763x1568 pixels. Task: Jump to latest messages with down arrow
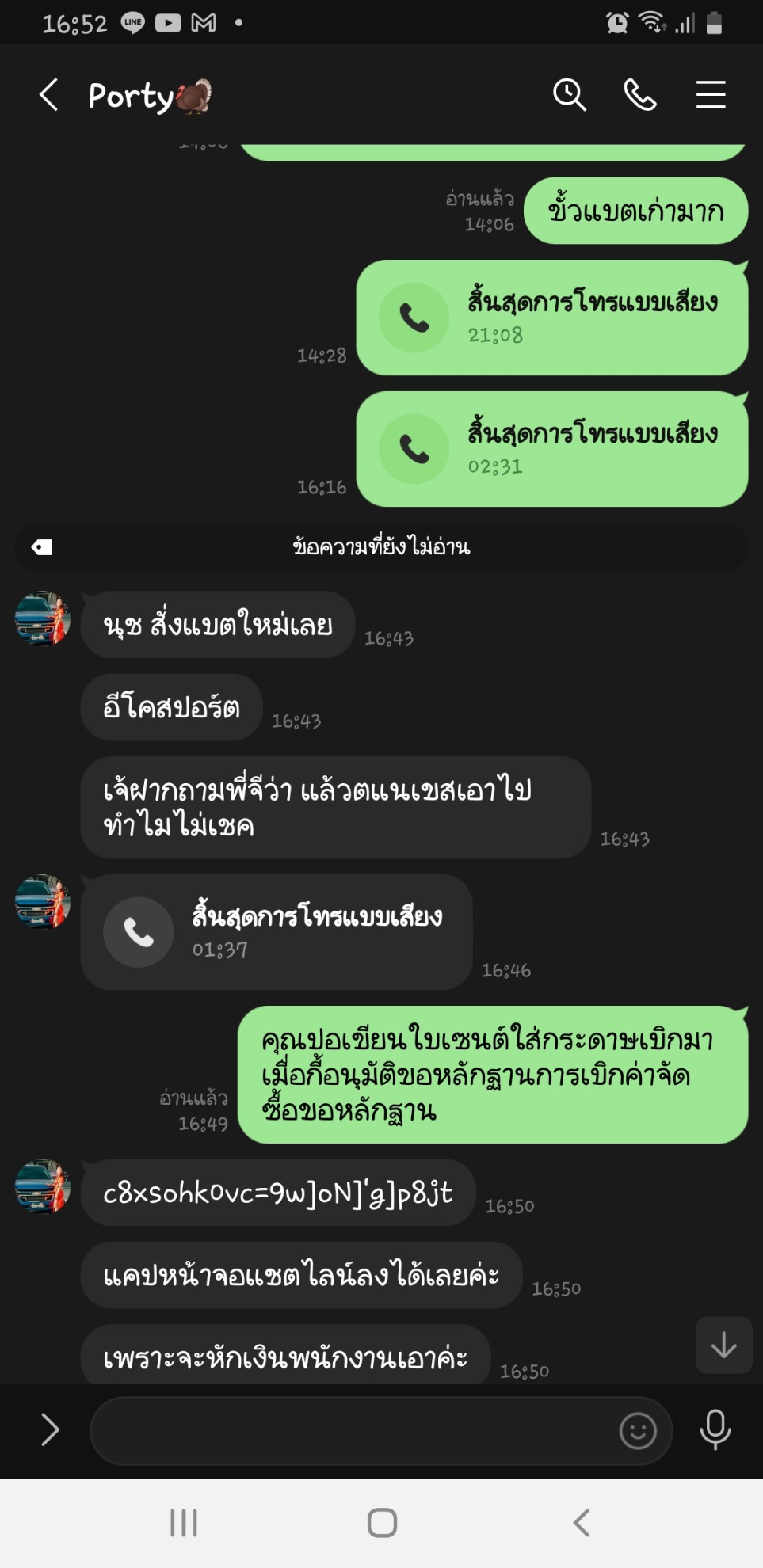(x=723, y=1345)
